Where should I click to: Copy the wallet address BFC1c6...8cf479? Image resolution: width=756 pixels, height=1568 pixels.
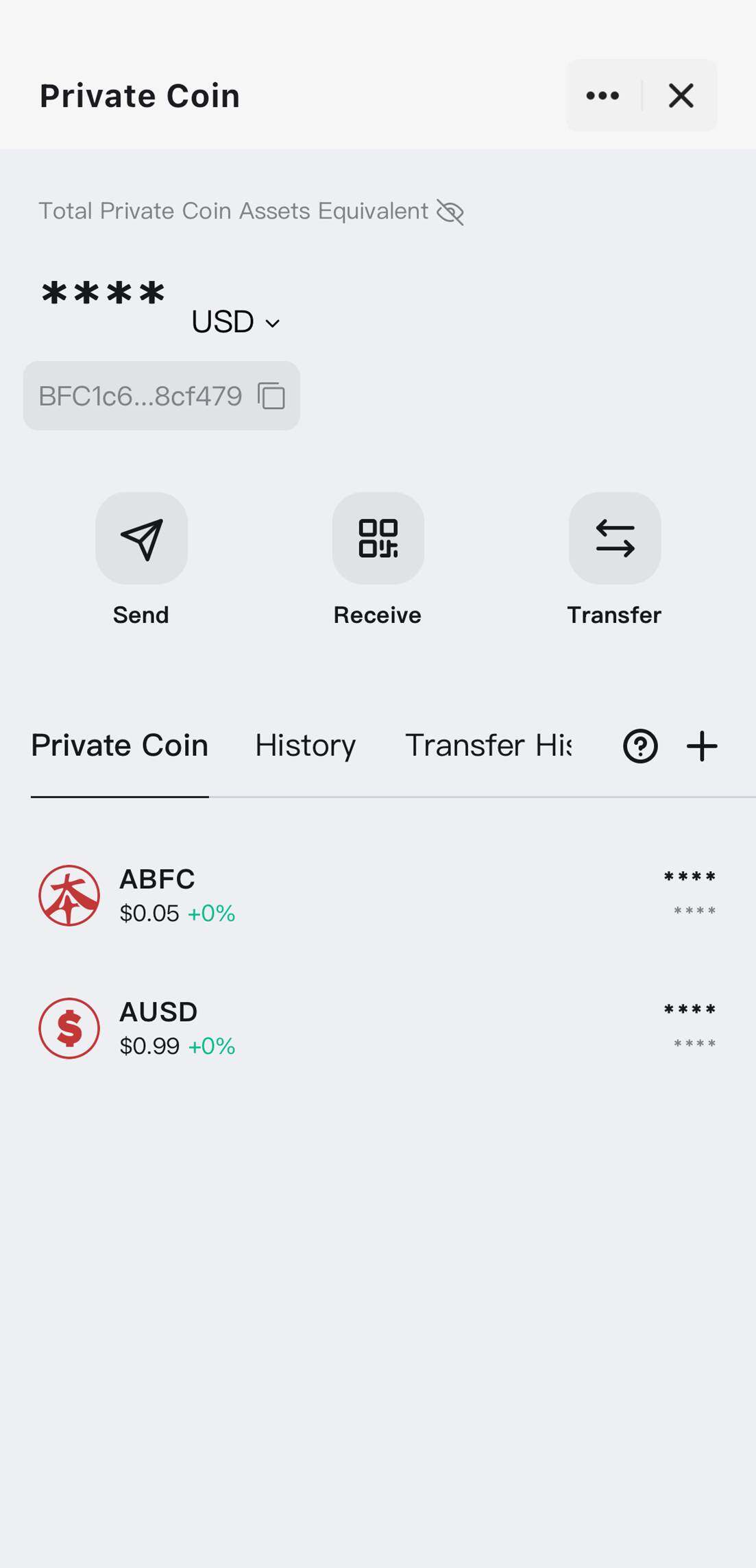pyautogui.click(x=271, y=396)
